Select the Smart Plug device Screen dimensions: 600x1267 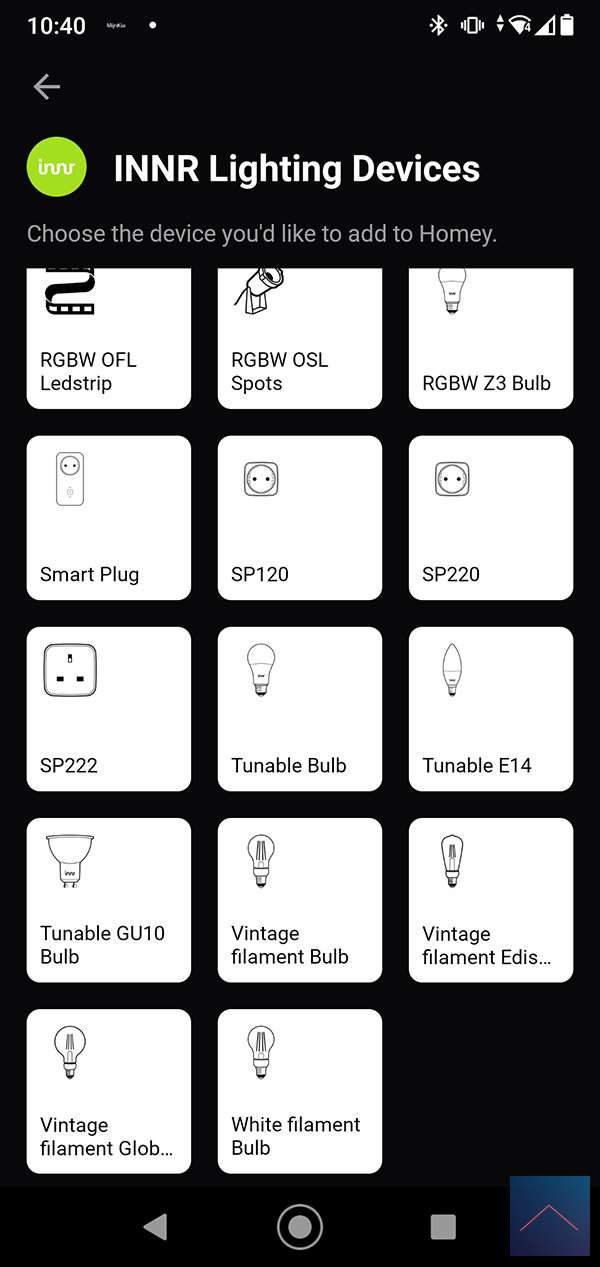coord(108,517)
